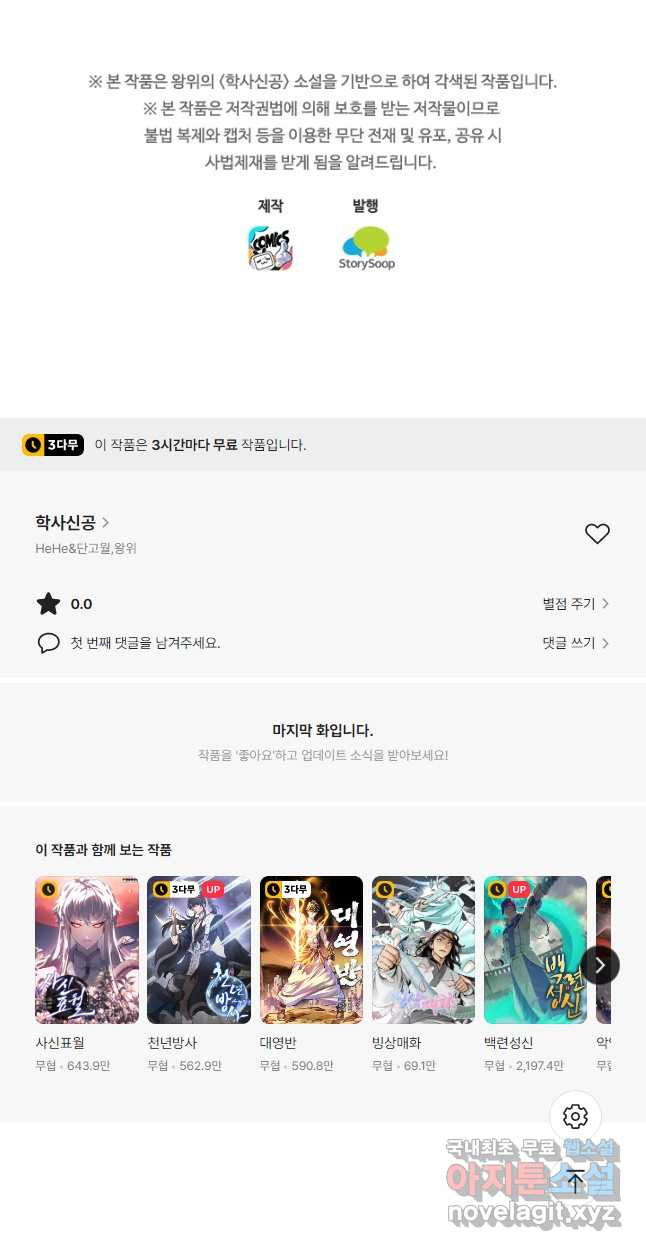646x1251 pixels.
Task: Tap 별점 주기 to rate
Action: [x=575, y=604]
